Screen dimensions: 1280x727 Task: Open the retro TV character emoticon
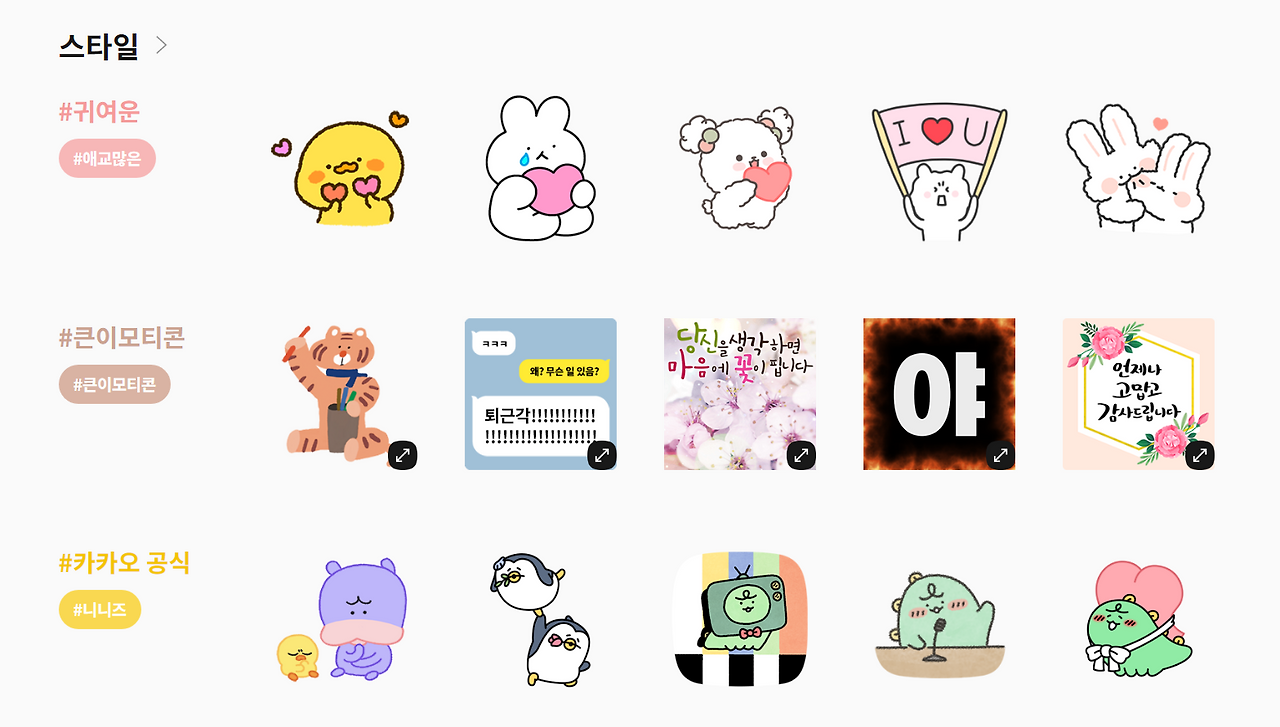tap(740, 620)
